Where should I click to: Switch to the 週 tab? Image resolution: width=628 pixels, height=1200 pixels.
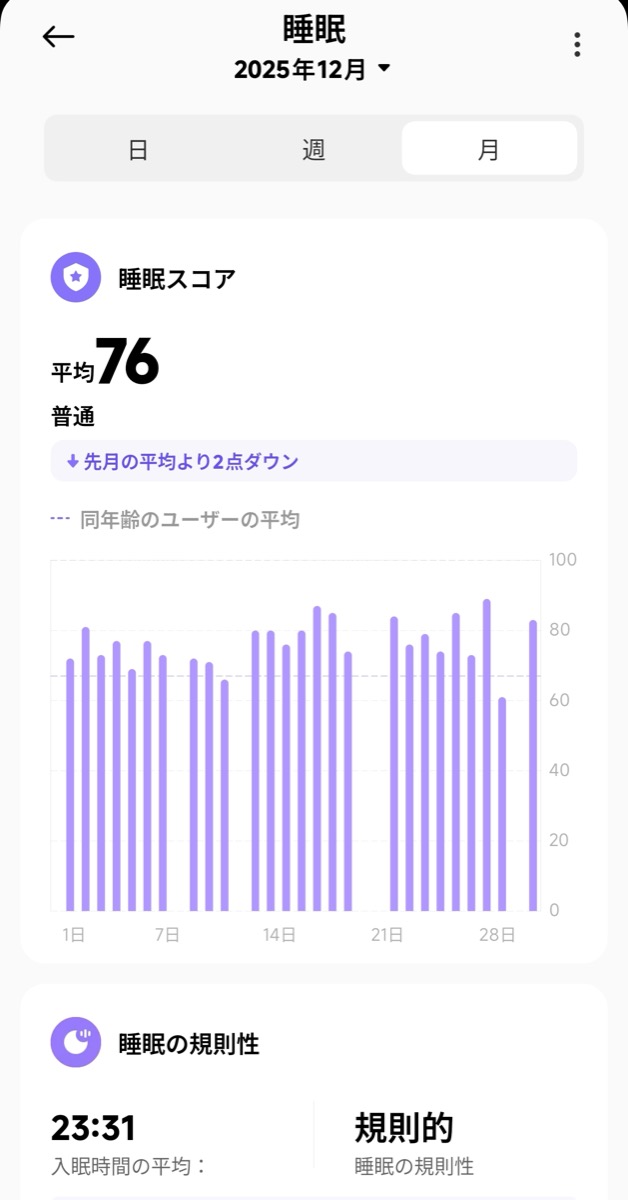click(x=314, y=149)
